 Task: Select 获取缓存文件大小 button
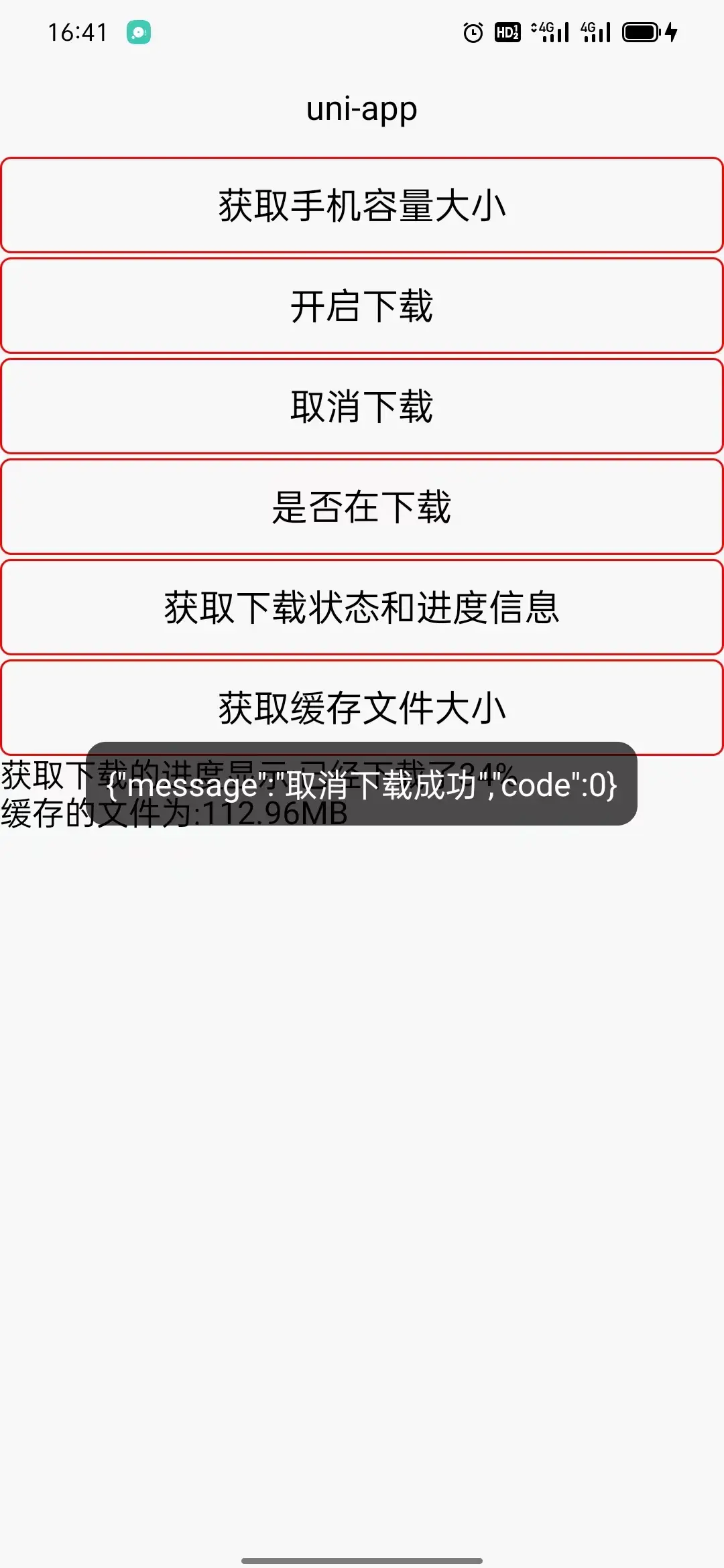click(x=362, y=708)
